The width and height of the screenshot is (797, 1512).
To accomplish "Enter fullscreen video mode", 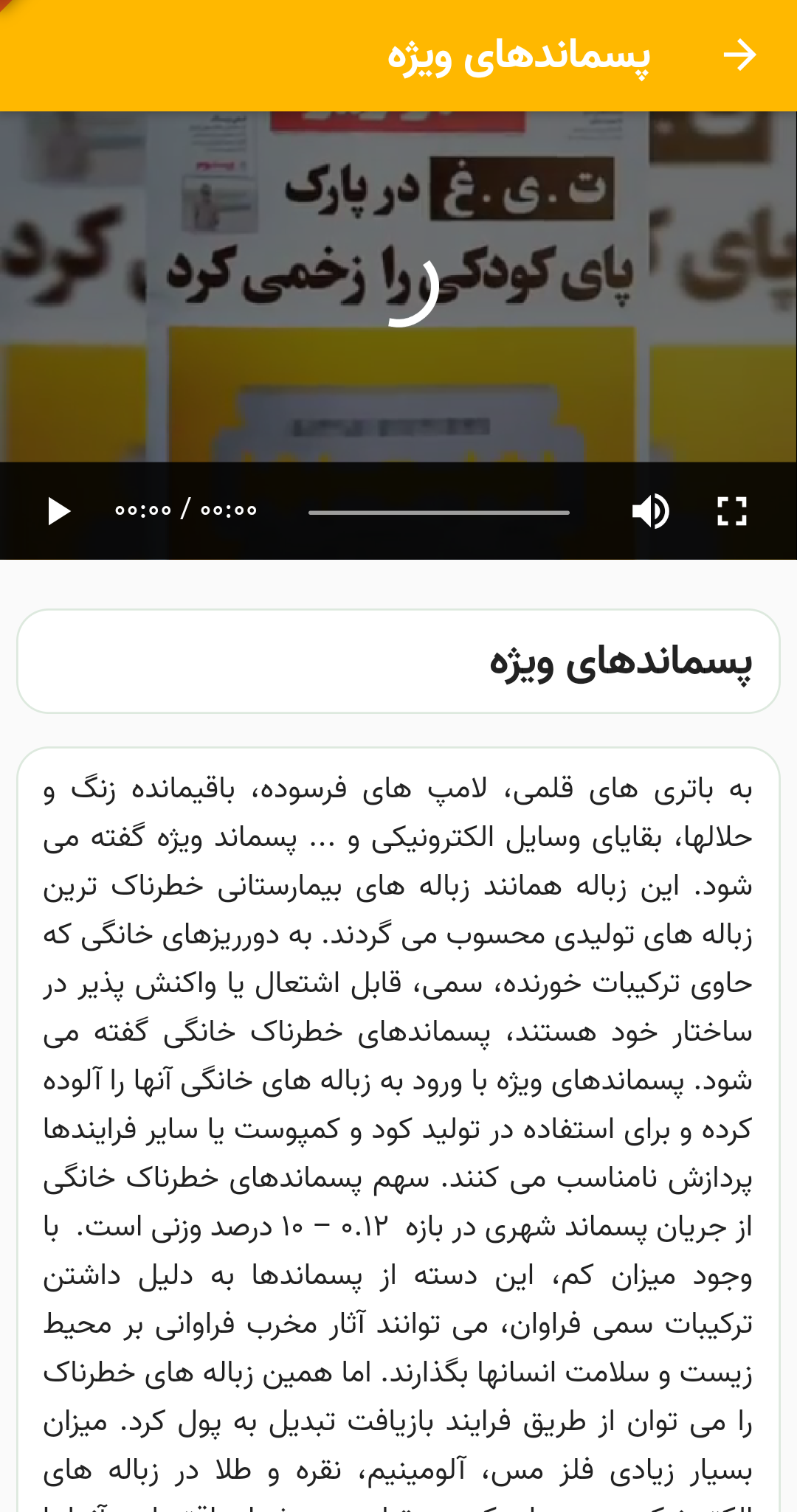I will click(x=732, y=510).
